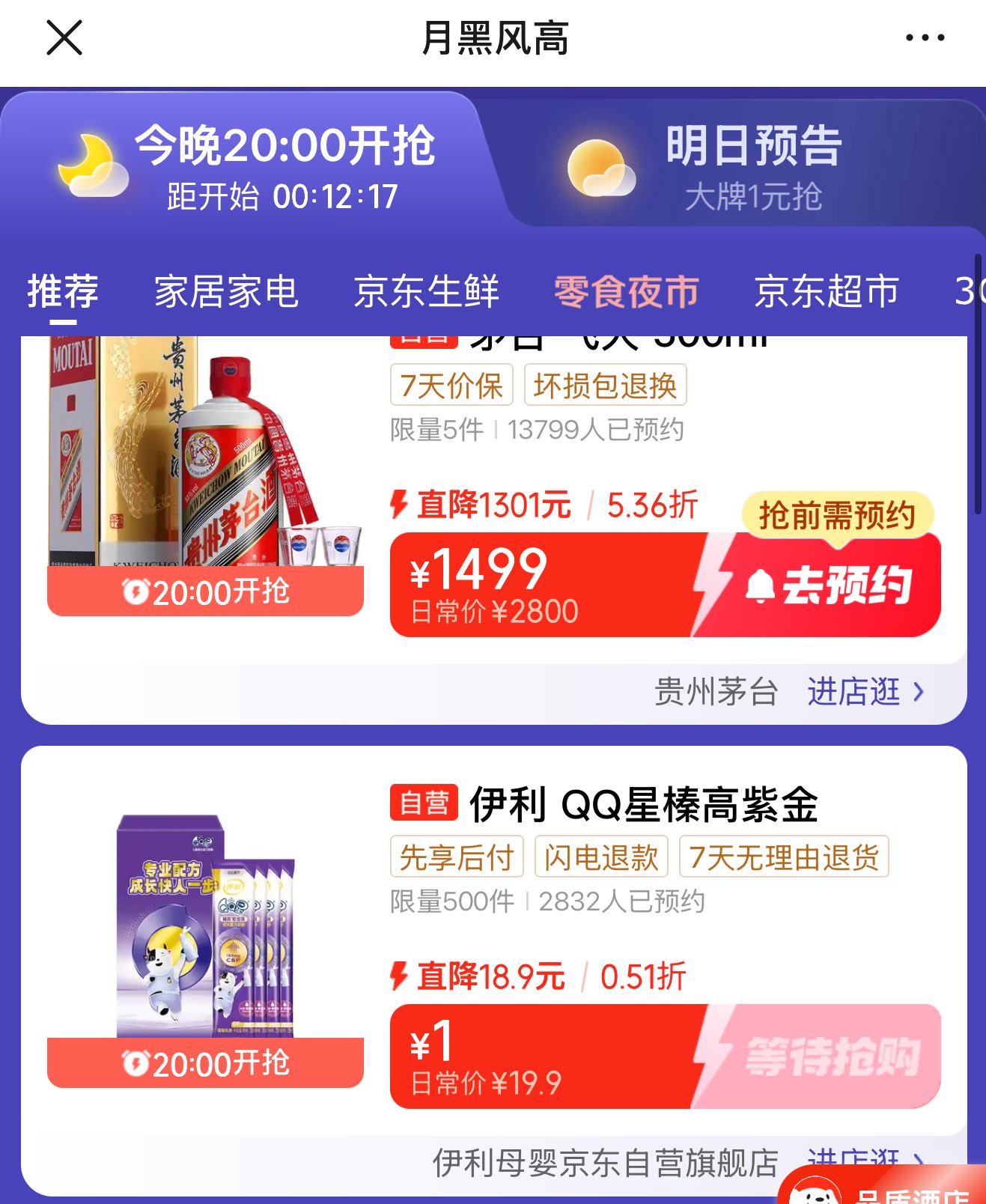The height and width of the screenshot is (1204, 986).
Task: Switch to the 家居家电 category
Action: 226,292
